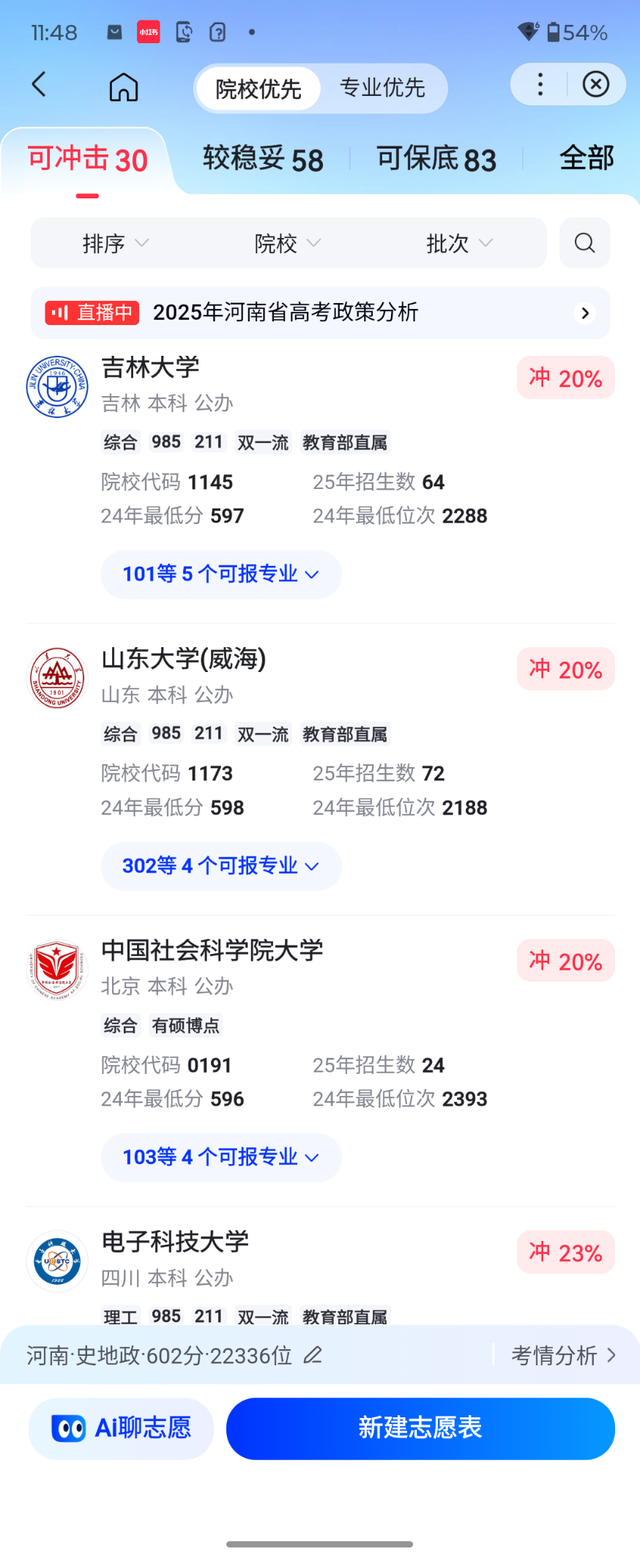
Task: Switch to the 较稳妥 tab
Action: coord(263,159)
